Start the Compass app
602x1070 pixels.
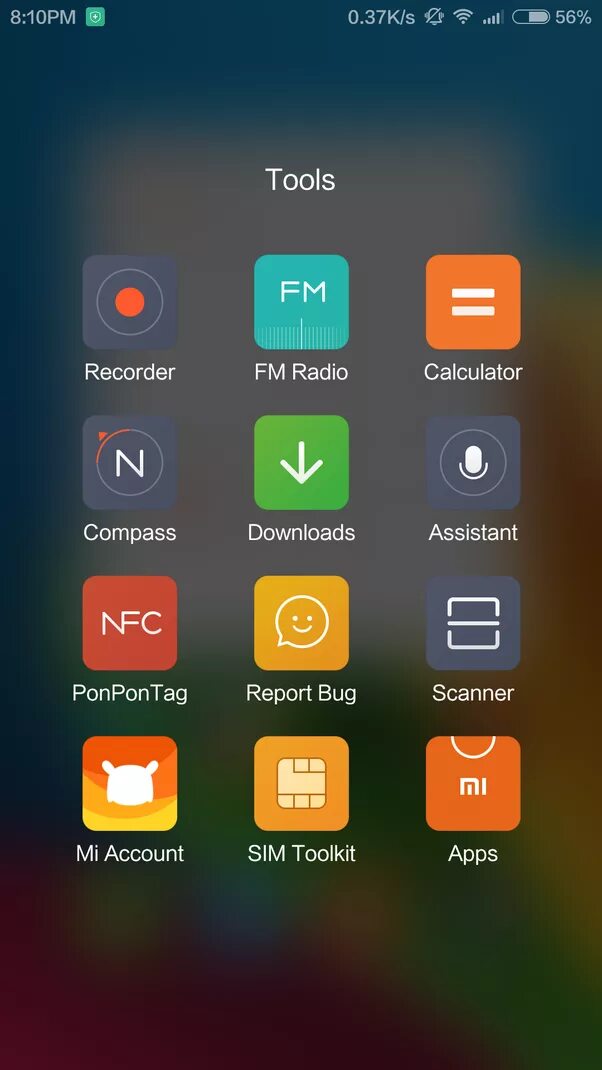click(x=130, y=463)
